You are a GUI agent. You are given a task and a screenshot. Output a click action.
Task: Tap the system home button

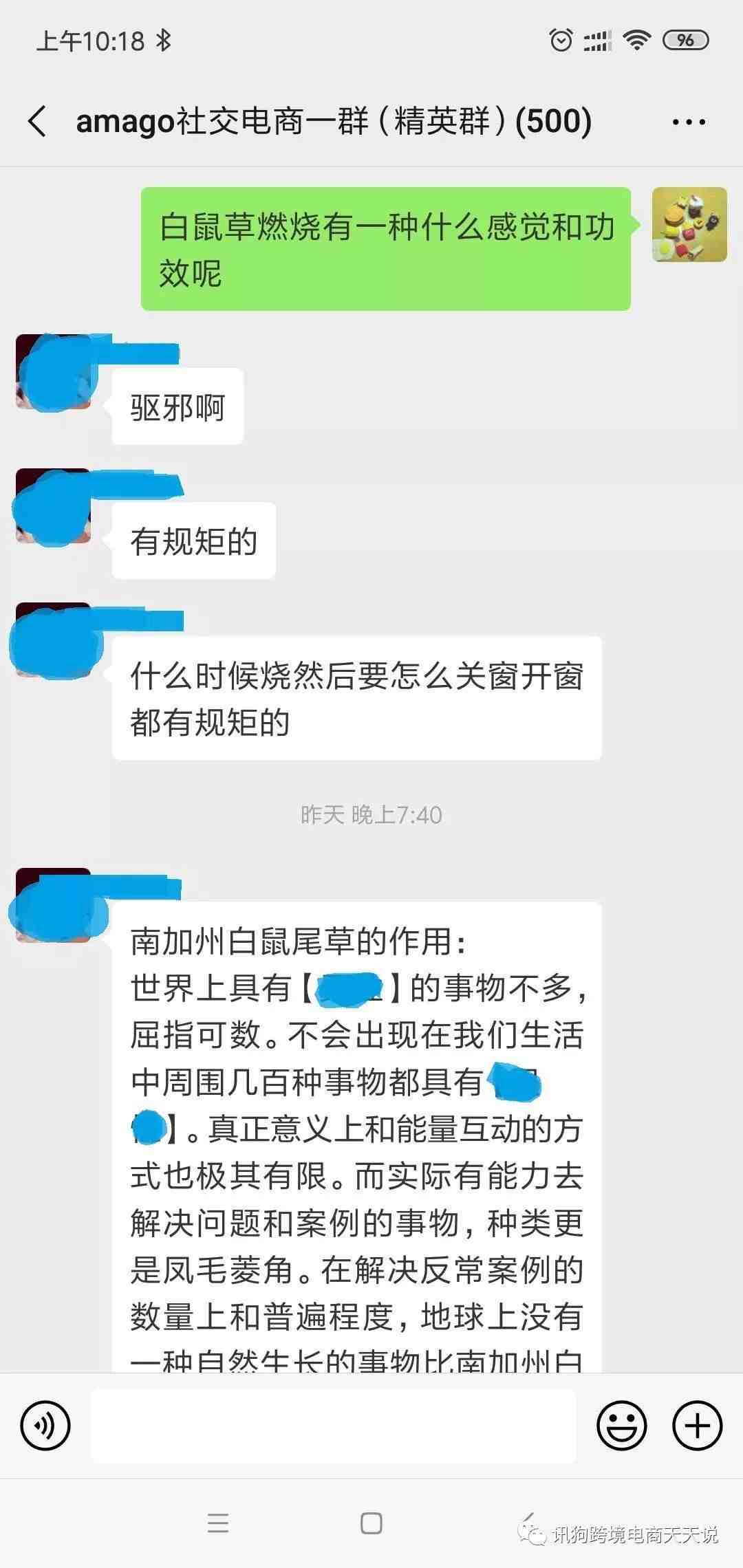tap(371, 1524)
